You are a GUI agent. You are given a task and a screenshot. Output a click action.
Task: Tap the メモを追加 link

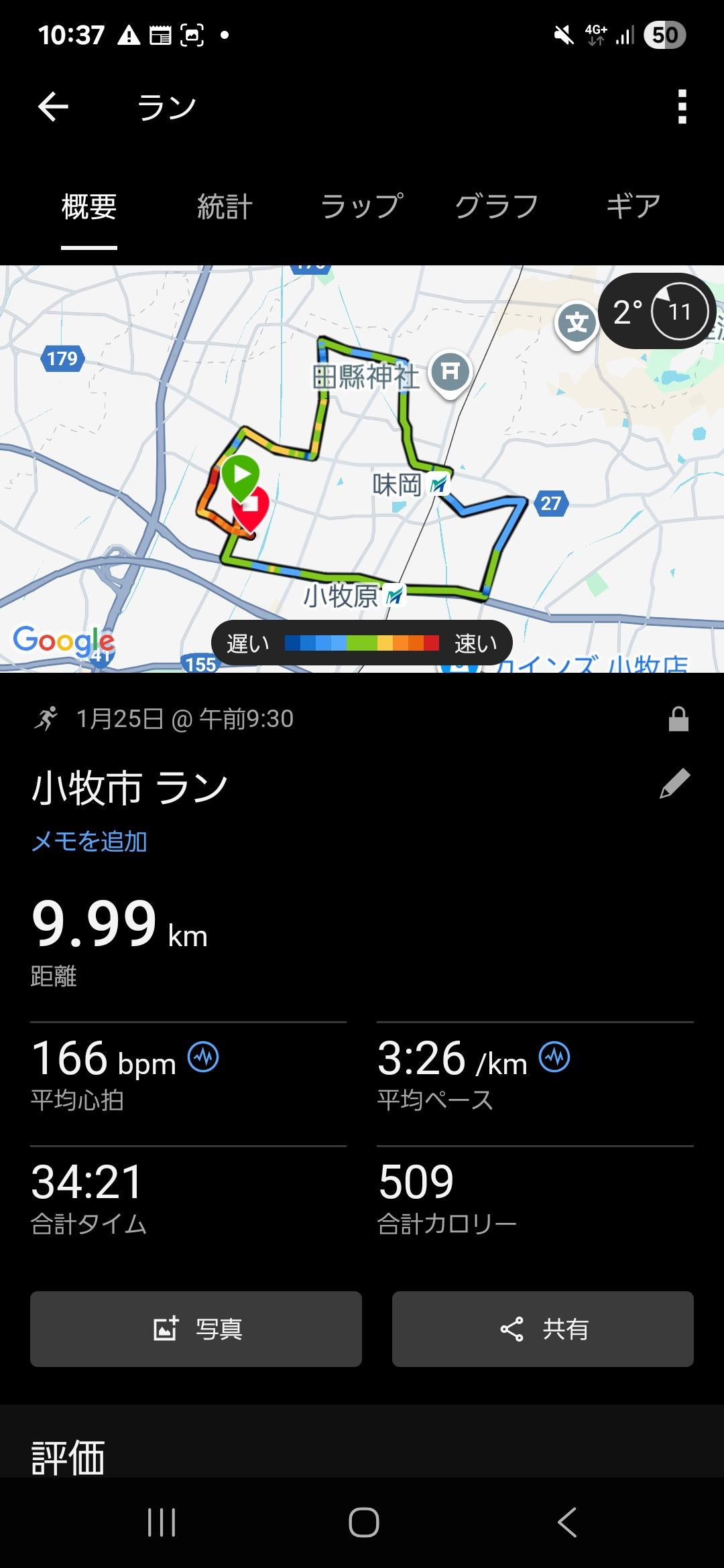point(89,842)
